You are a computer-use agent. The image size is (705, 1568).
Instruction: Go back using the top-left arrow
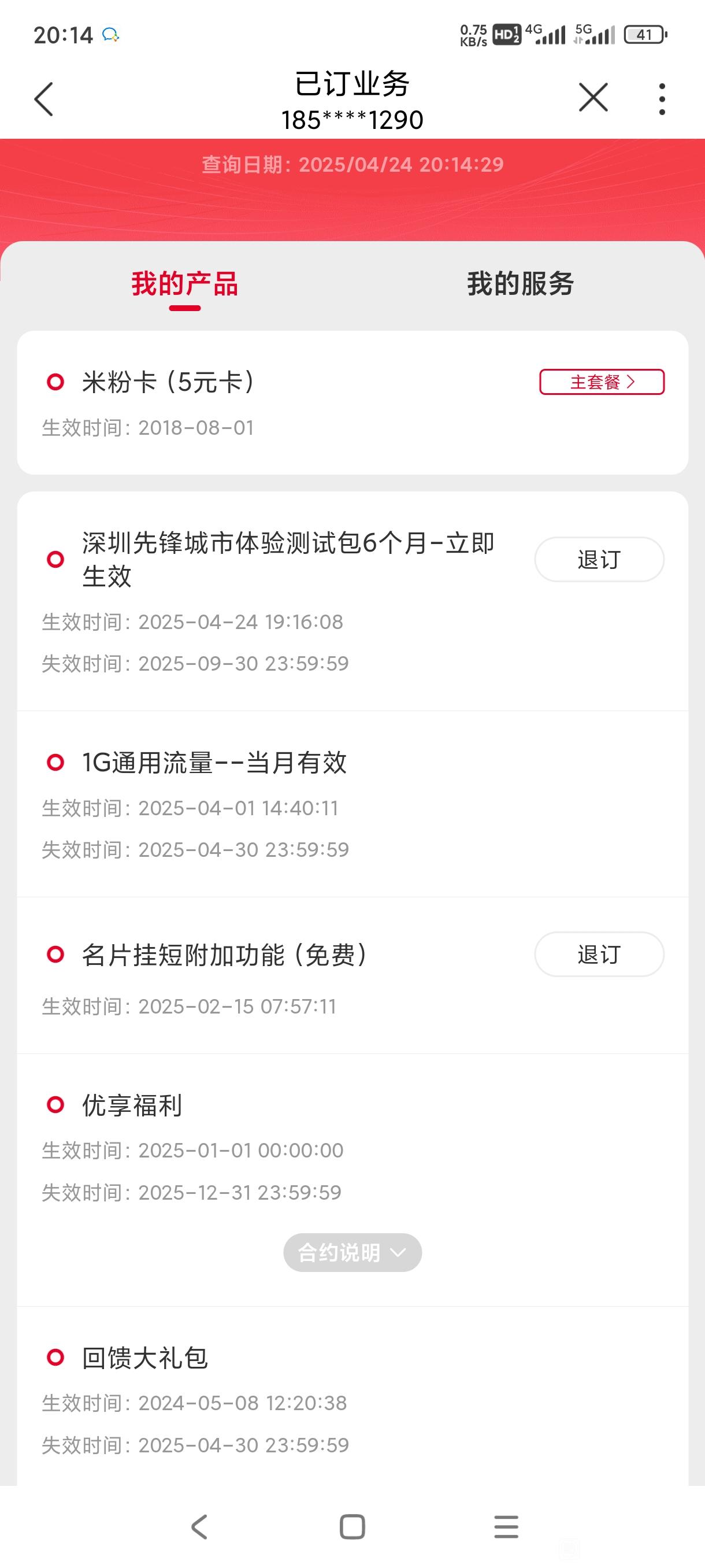tap(44, 99)
